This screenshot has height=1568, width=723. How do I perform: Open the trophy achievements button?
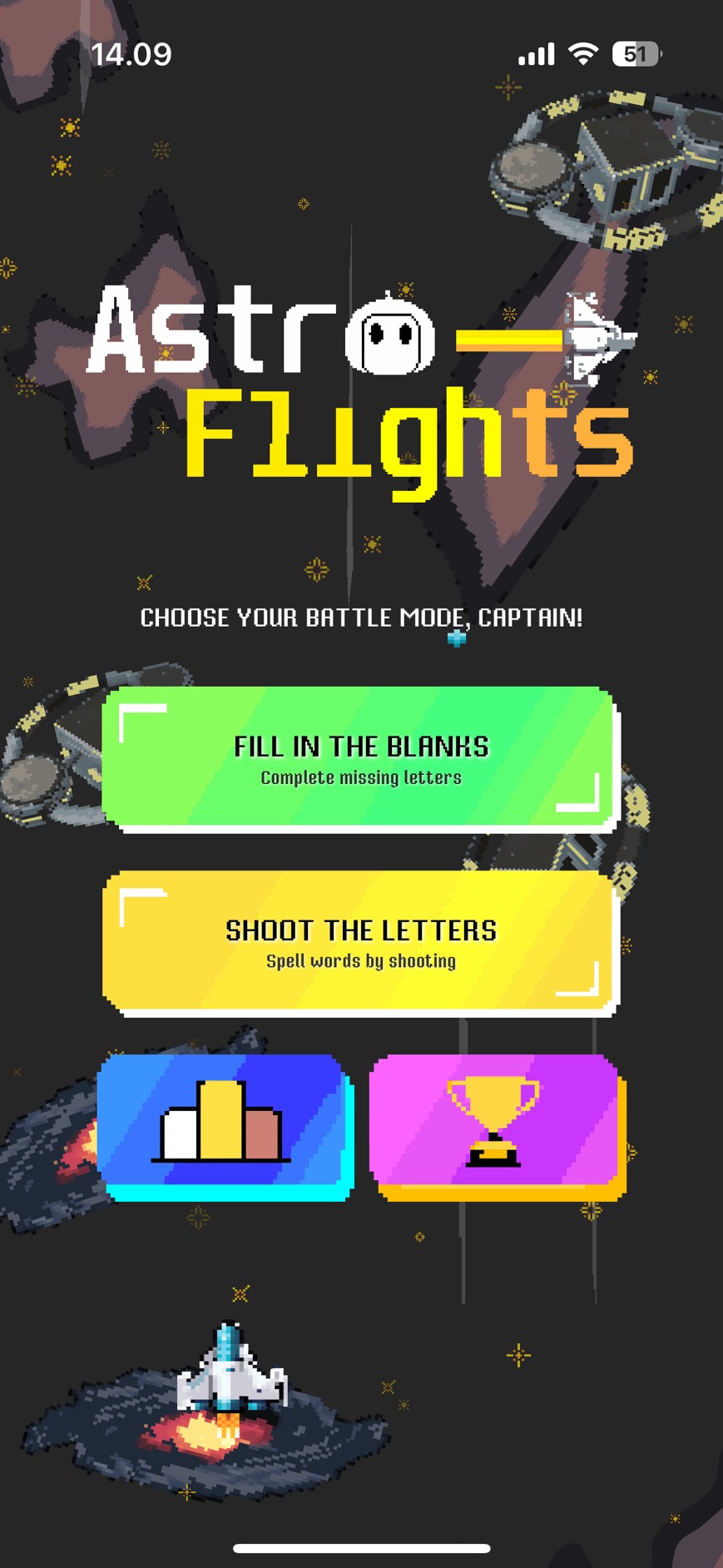(494, 1120)
